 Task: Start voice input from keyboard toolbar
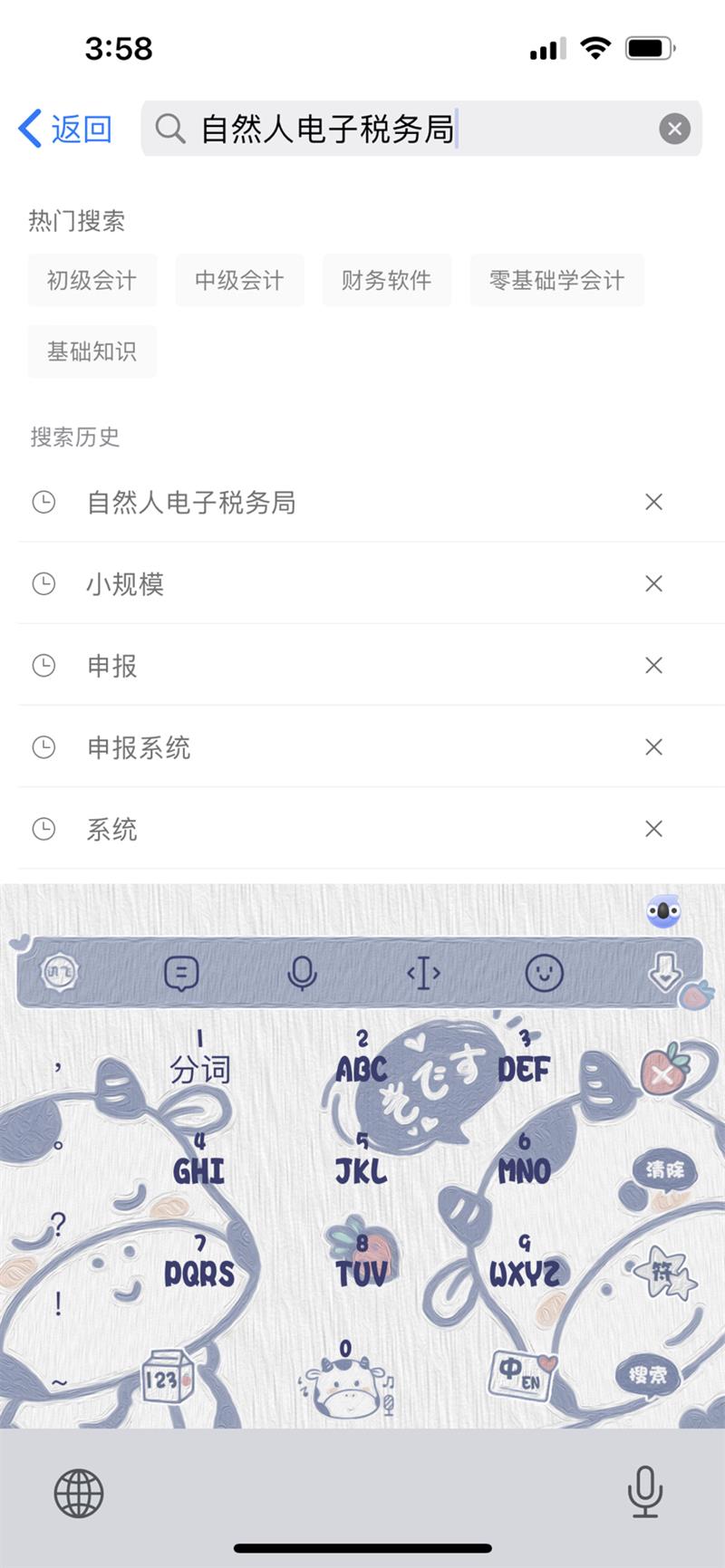tap(302, 974)
